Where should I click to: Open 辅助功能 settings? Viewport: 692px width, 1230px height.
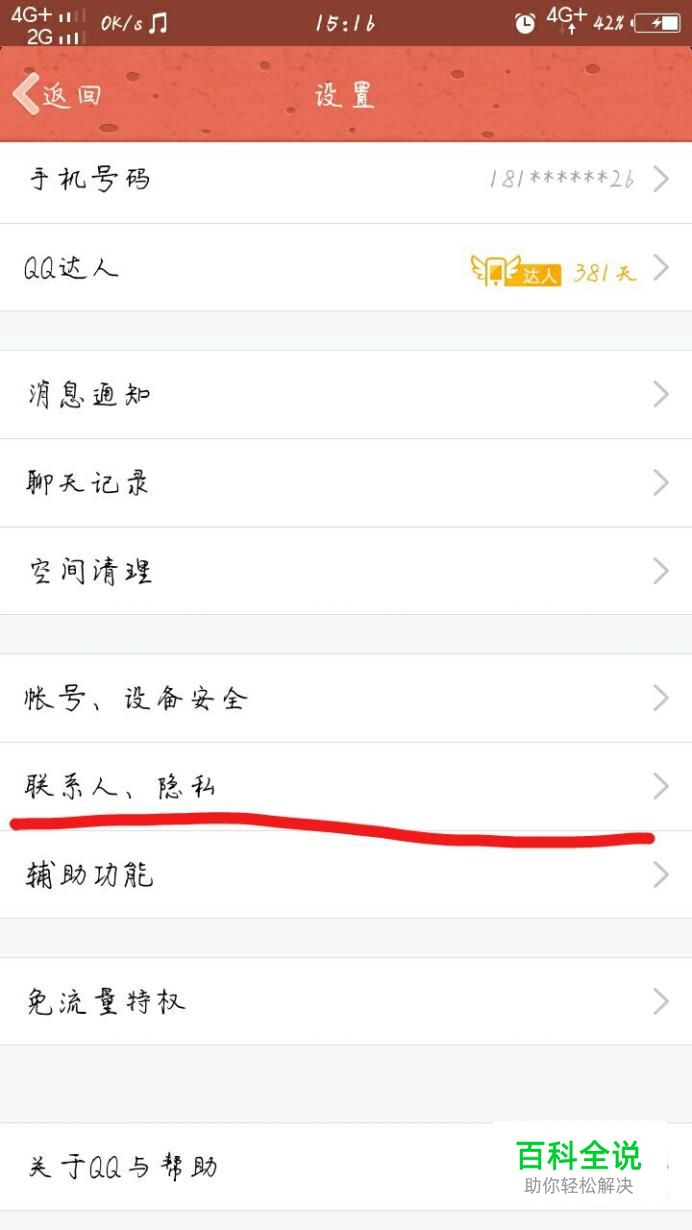(346, 875)
